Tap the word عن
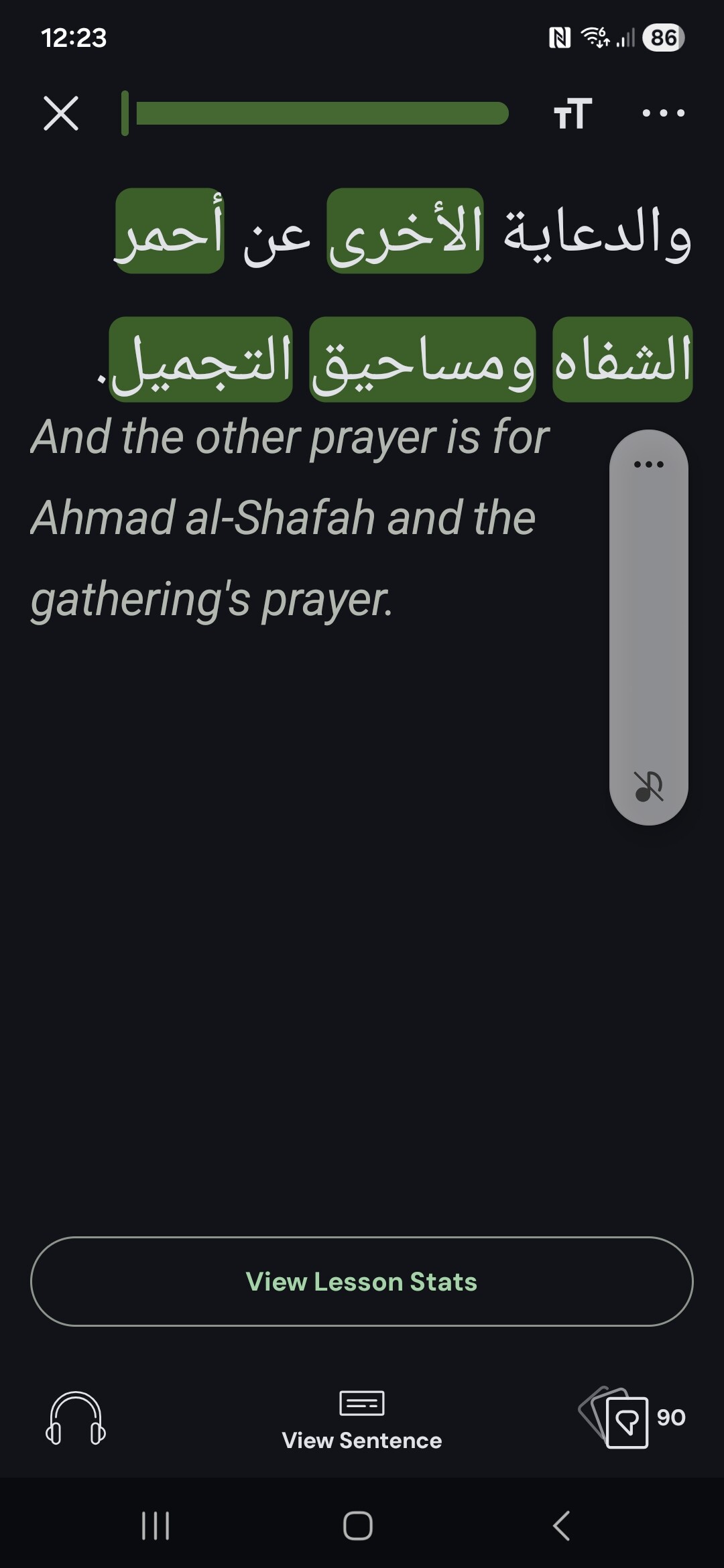The height and width of the screenshot is (1568, 724). (276, 235)
